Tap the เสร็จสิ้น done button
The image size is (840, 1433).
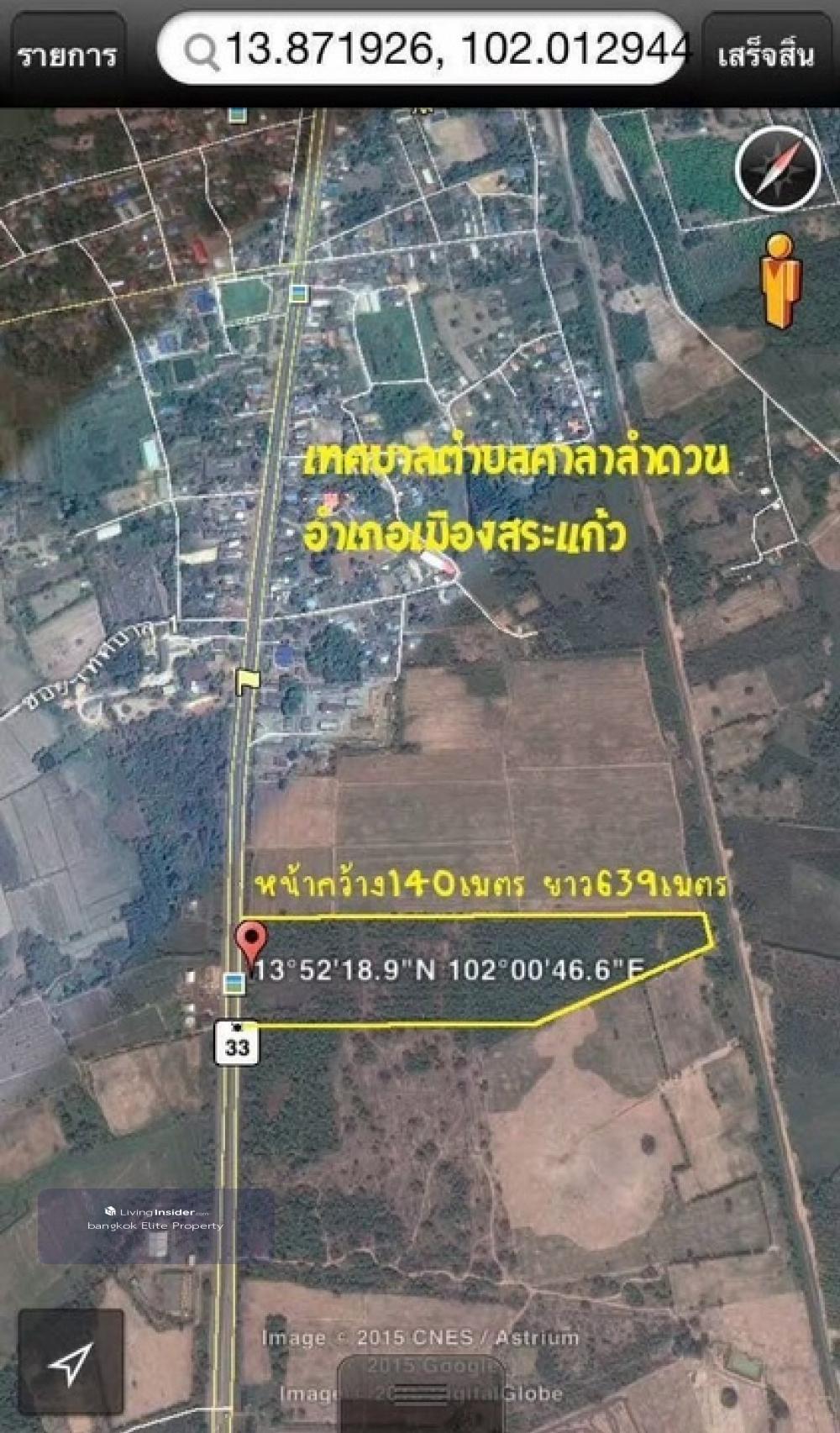(x=766, y=55)
